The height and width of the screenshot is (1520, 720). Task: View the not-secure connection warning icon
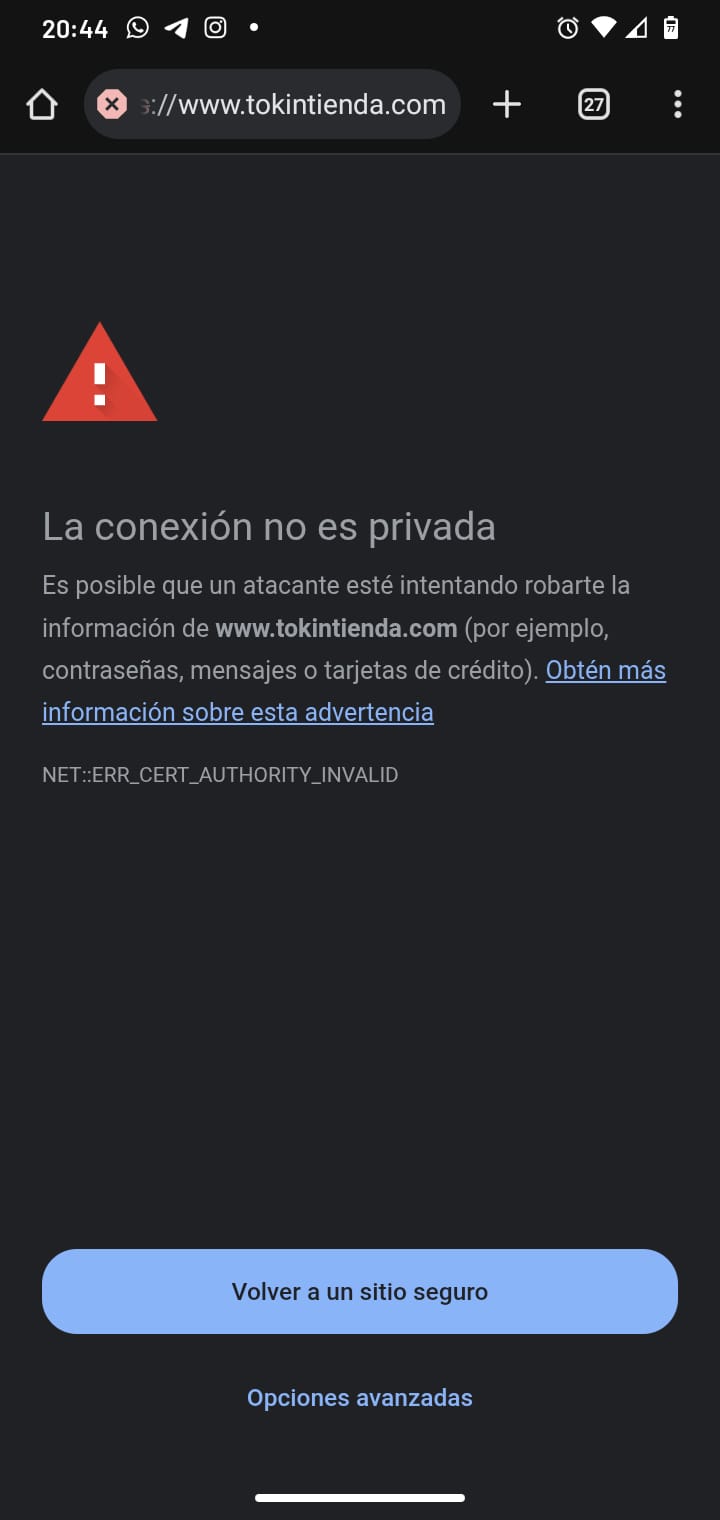(x=112, y=104)
